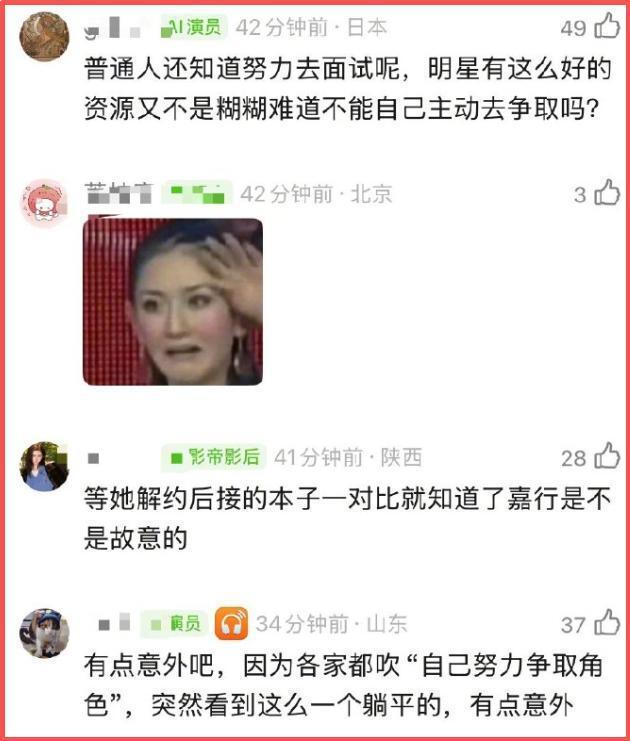
Task: View profile of the 北京 commenter with pink avatar
Action: pyautogui.click(x=44, y=203)
